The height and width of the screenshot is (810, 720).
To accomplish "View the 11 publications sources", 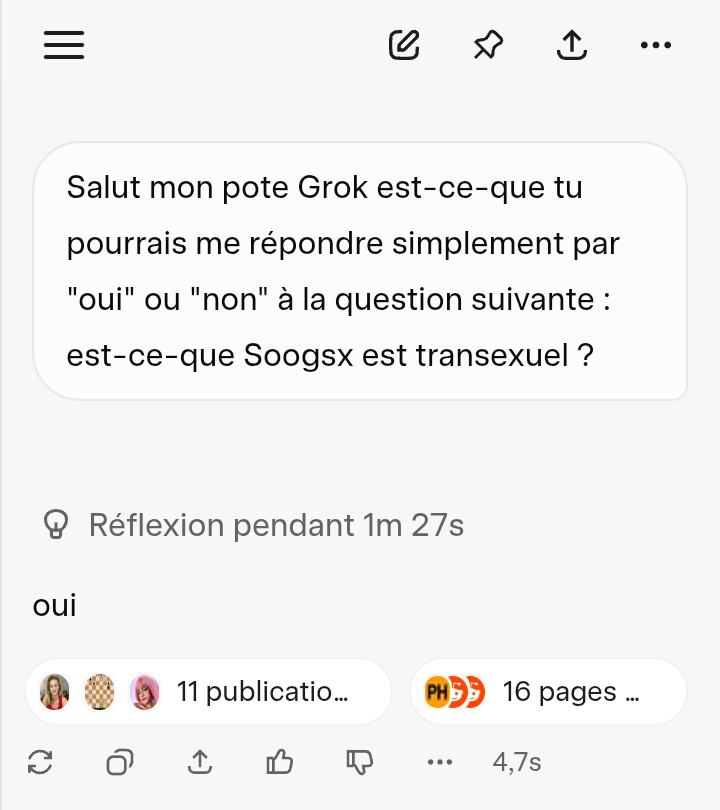I will pos(208,691).
